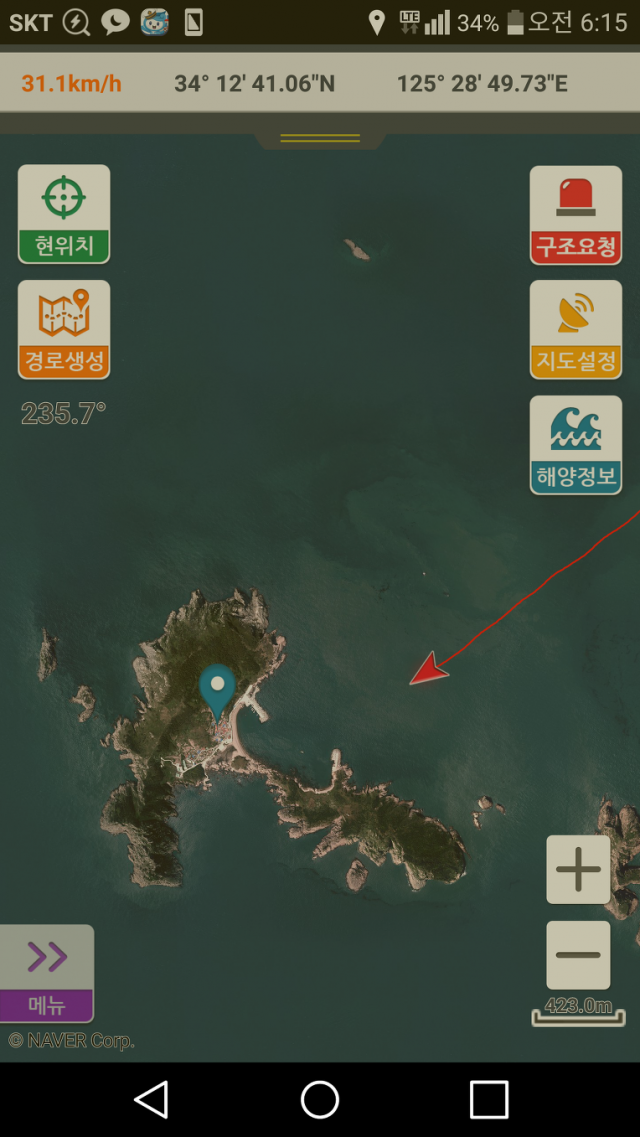Image resolution: width=640 pixels, height=1137 pixels.
Task: Open 지도설정 map settings
Action: (x=576, y=329)
